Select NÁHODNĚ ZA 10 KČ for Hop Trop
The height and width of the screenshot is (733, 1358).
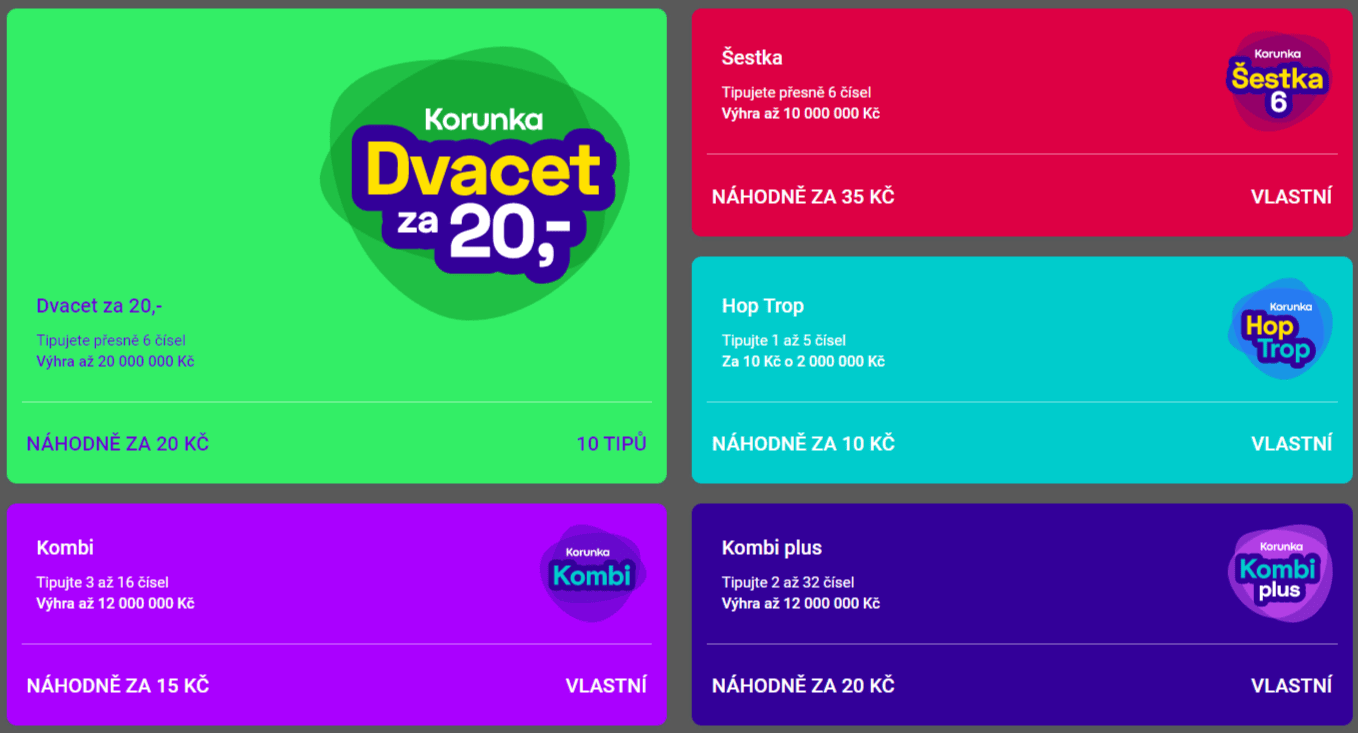point(803,444)
